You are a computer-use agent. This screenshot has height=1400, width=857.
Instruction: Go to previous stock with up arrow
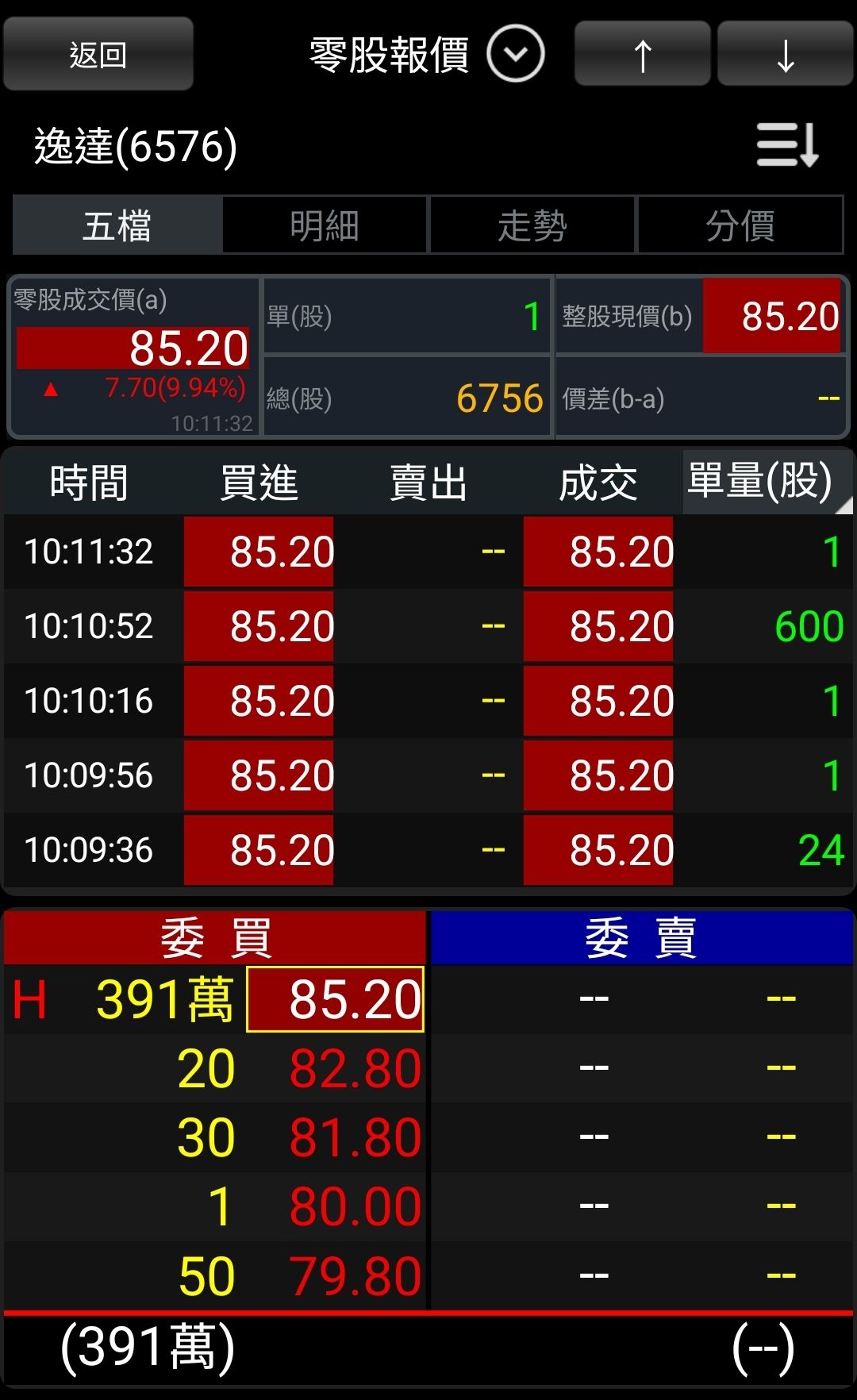(642, 55)
